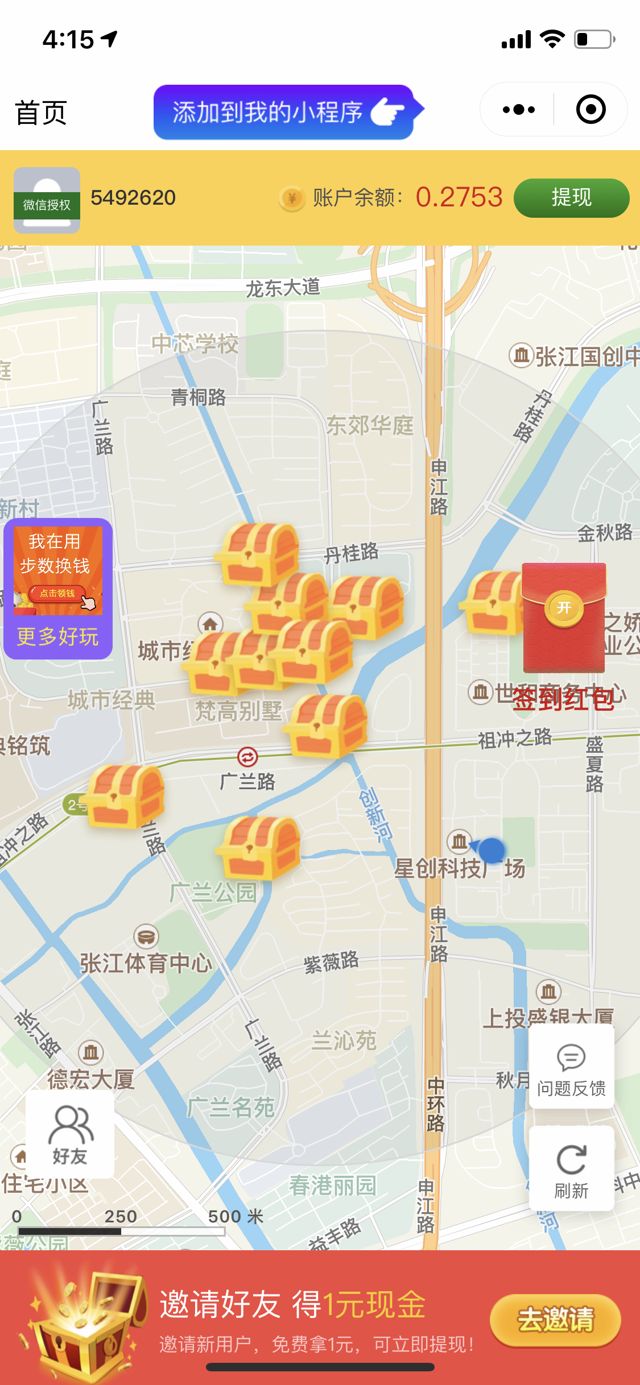Close the mini program with the circle button
The width and height of the screenshot is (640, 1385).
pyautogui.click(x=591, y=110)
